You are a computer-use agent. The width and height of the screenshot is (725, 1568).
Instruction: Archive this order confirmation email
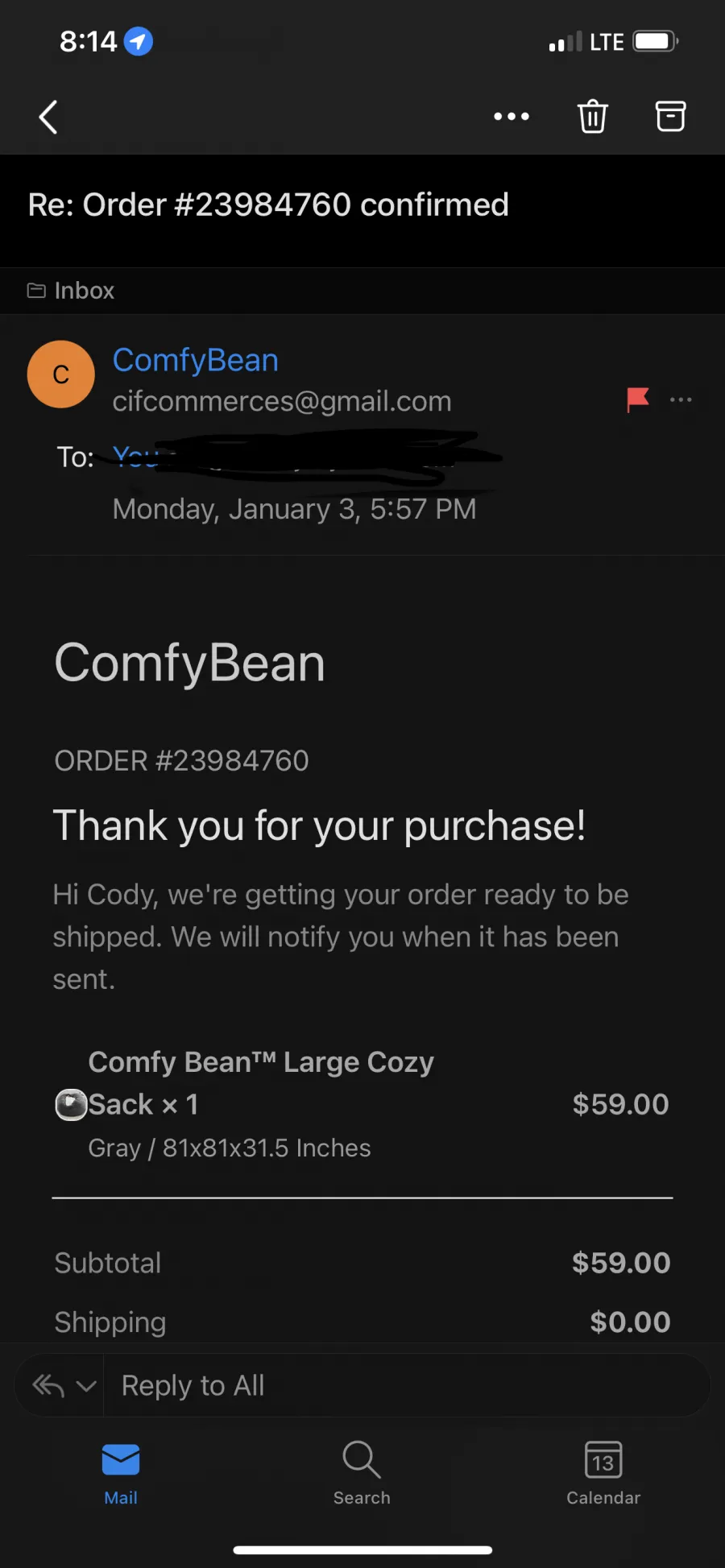[670, 117]
